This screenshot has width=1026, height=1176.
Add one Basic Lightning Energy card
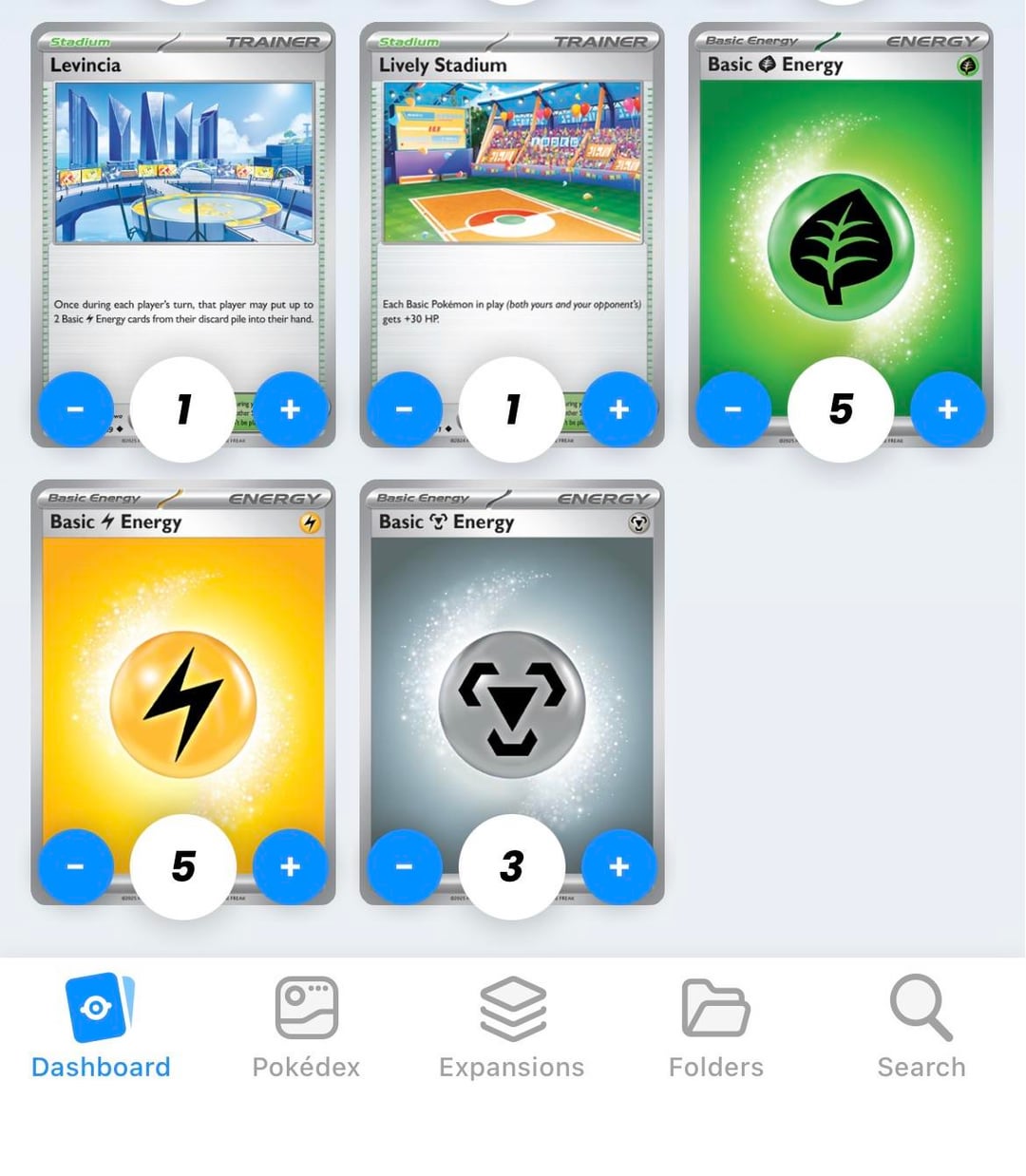click(x=291, y=866)
